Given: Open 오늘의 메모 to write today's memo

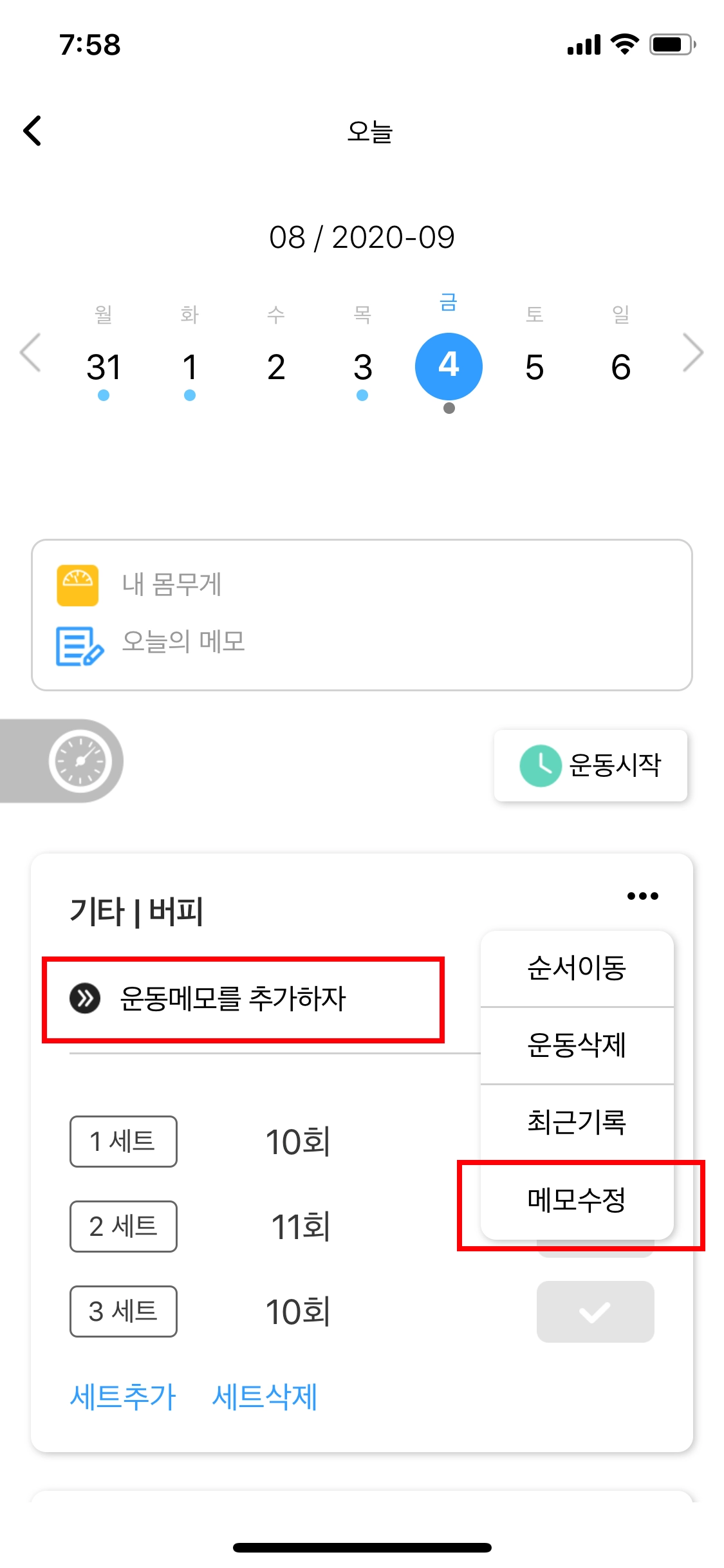Looking at the screenshot, I should pyautogui.click(x=183, y=642).
